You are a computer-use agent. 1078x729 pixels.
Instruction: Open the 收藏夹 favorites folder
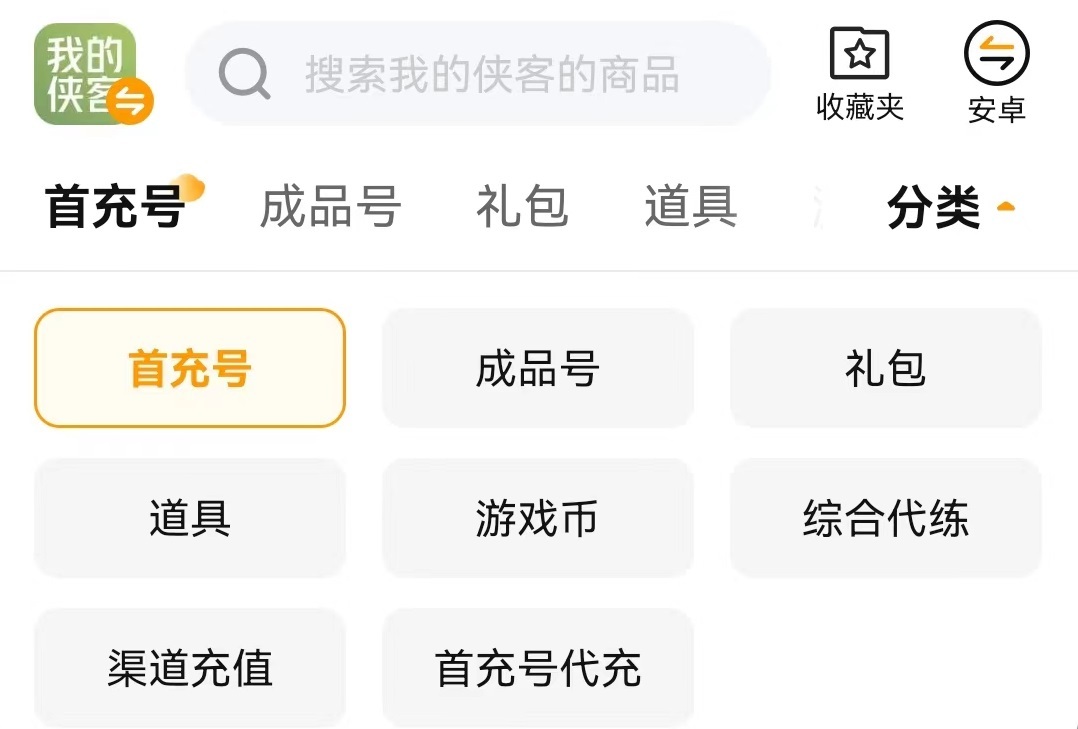click(859, 74)
